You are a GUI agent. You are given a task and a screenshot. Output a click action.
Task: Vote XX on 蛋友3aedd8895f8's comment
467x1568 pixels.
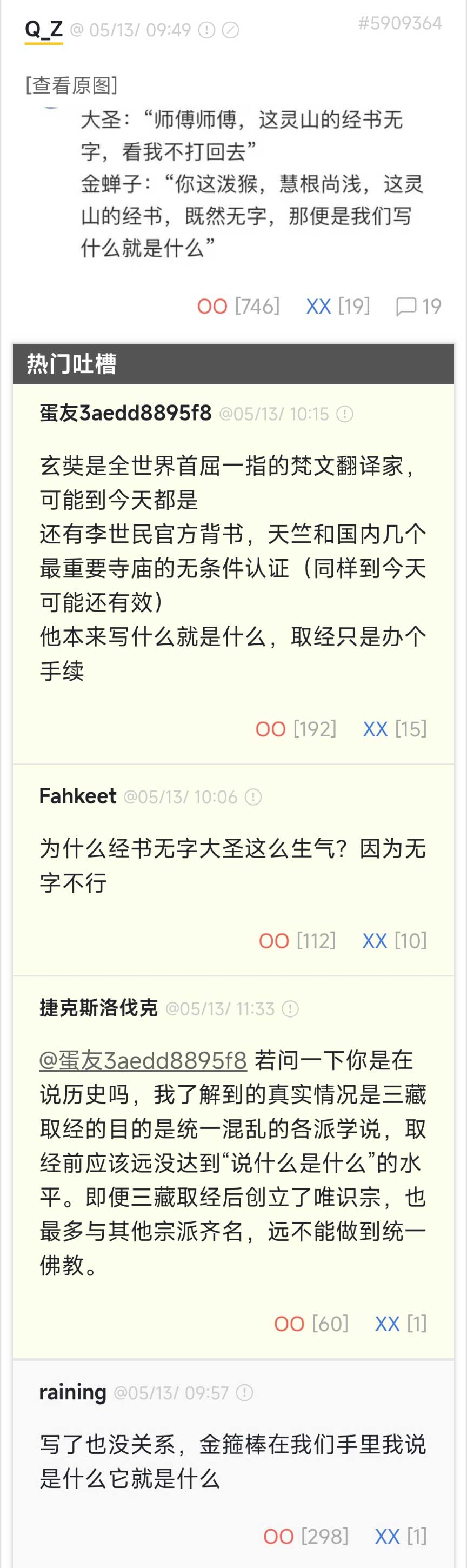[x=375, y=728]
